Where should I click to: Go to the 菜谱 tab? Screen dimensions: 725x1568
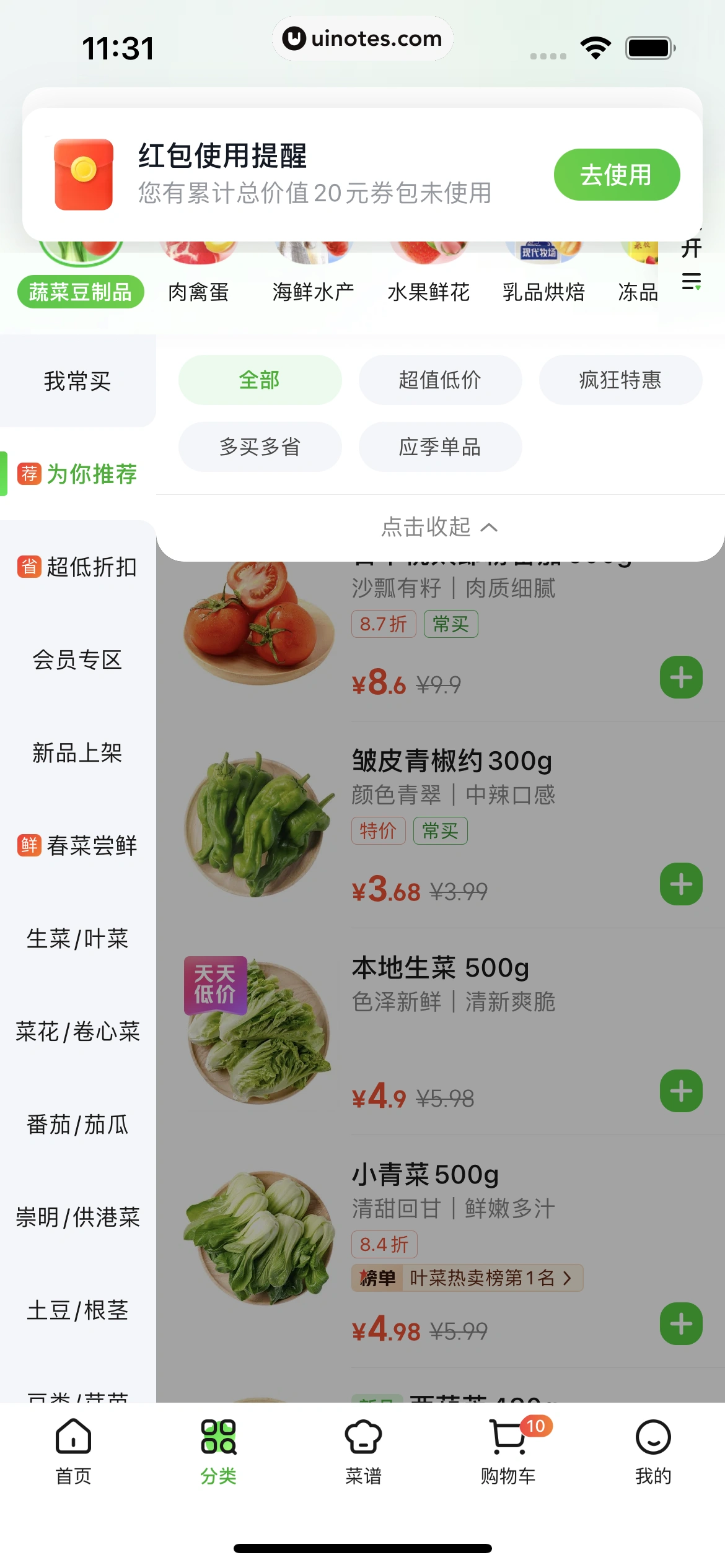[x=363, y=1450]
